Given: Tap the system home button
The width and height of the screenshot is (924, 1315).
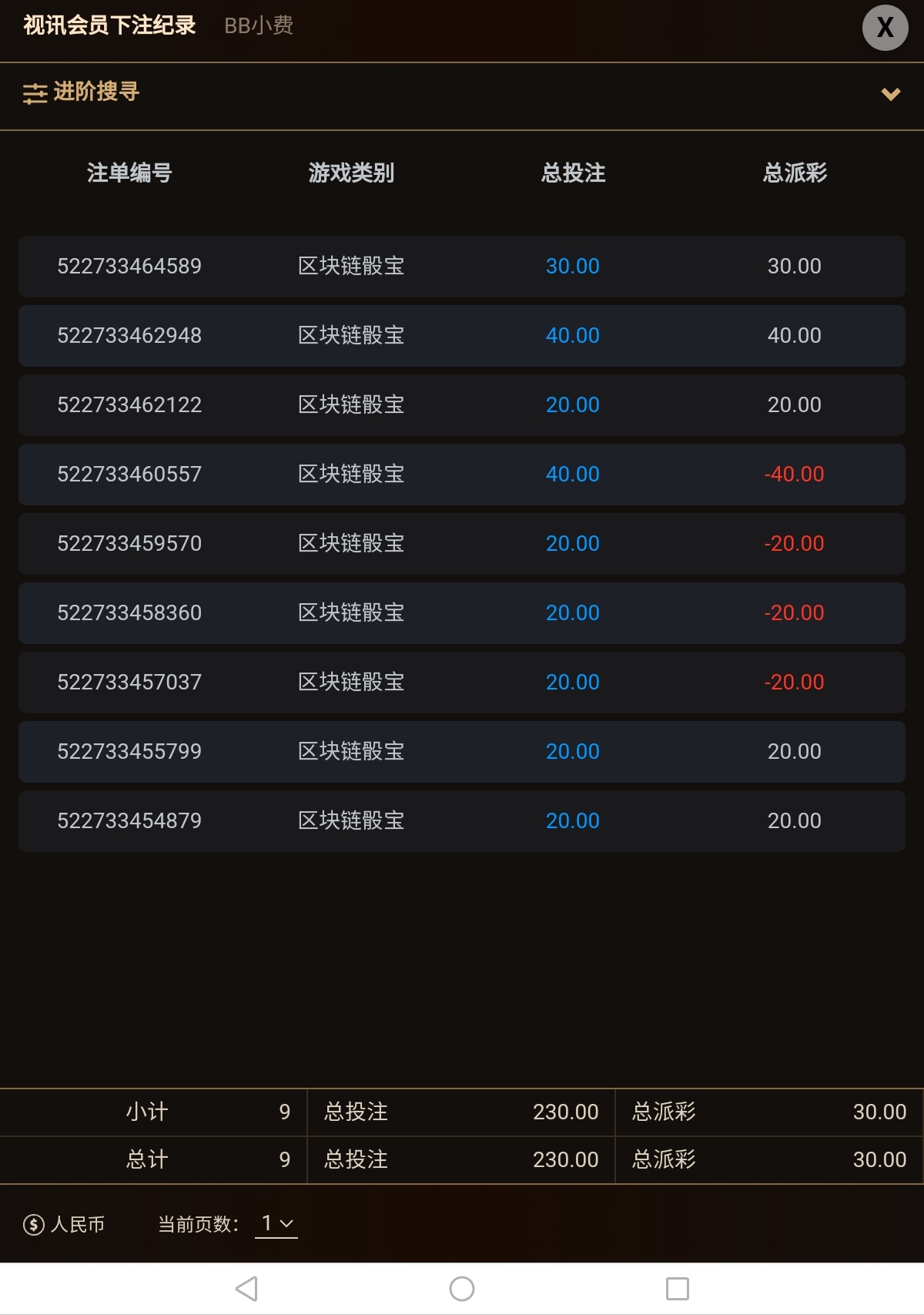Looking at the screenshot, I should (x=462, y=1288).
